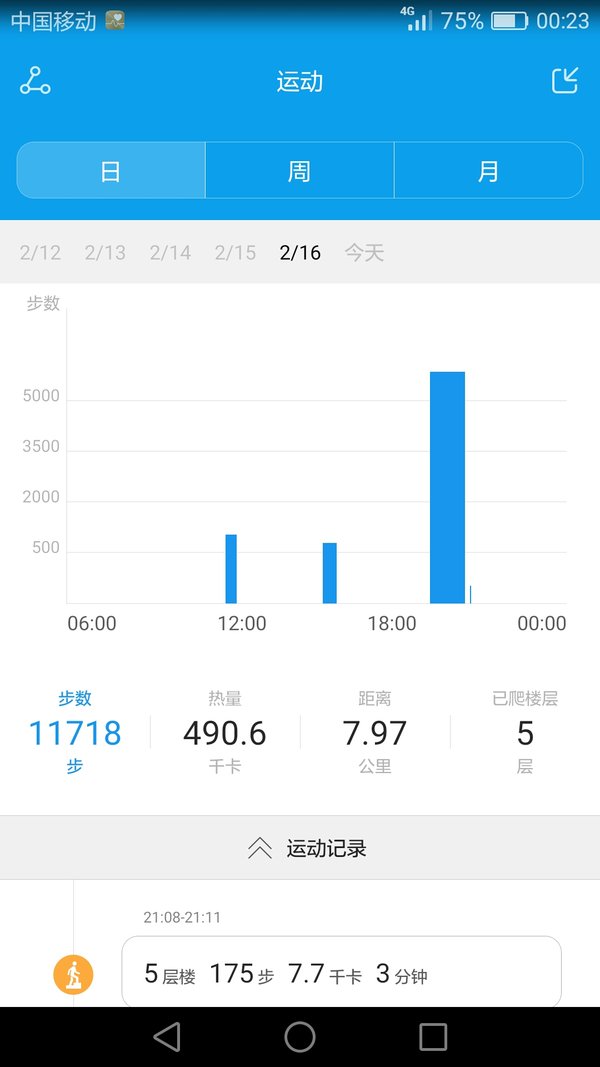Switch to the 周 (week) view

click(299, 170)
